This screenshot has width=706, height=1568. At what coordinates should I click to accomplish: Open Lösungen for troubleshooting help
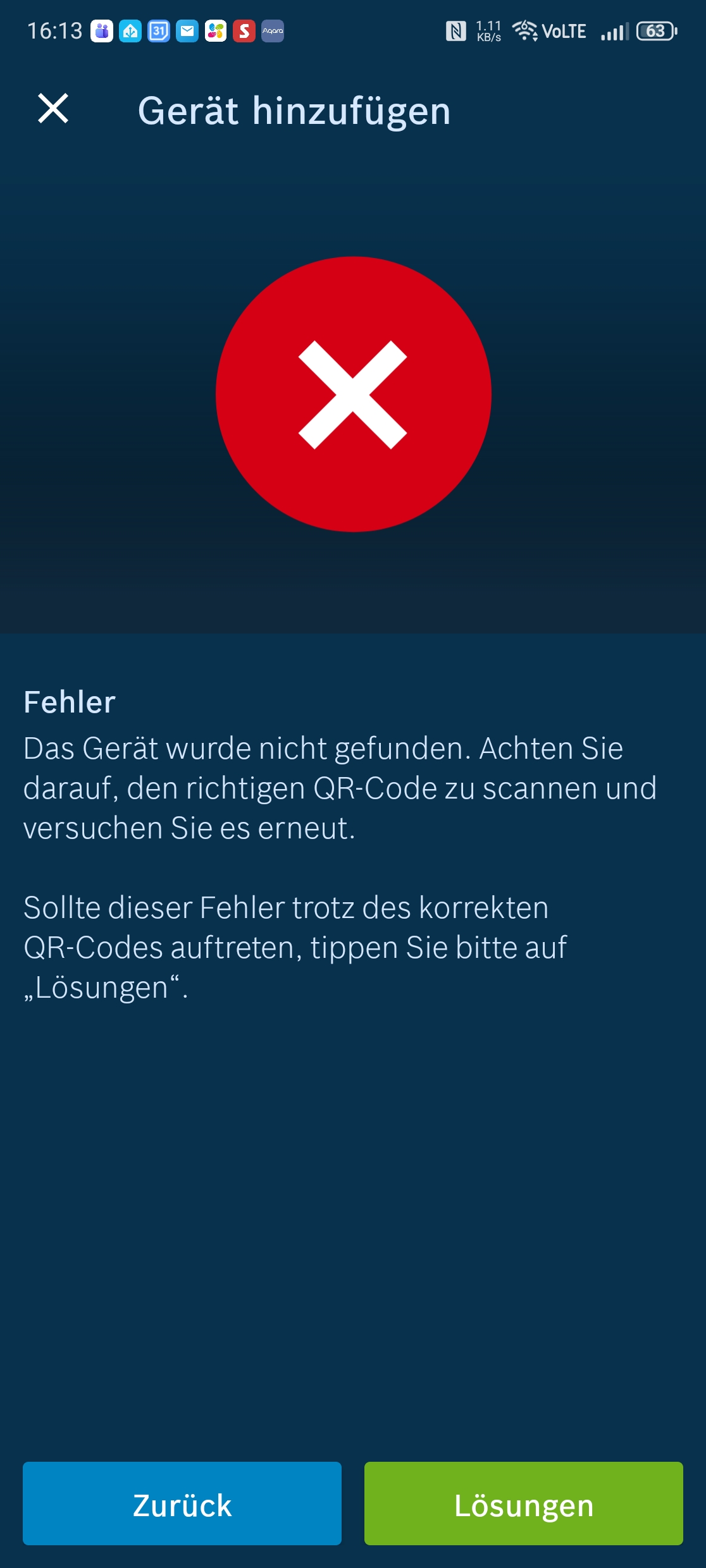tap(523, 1504)
